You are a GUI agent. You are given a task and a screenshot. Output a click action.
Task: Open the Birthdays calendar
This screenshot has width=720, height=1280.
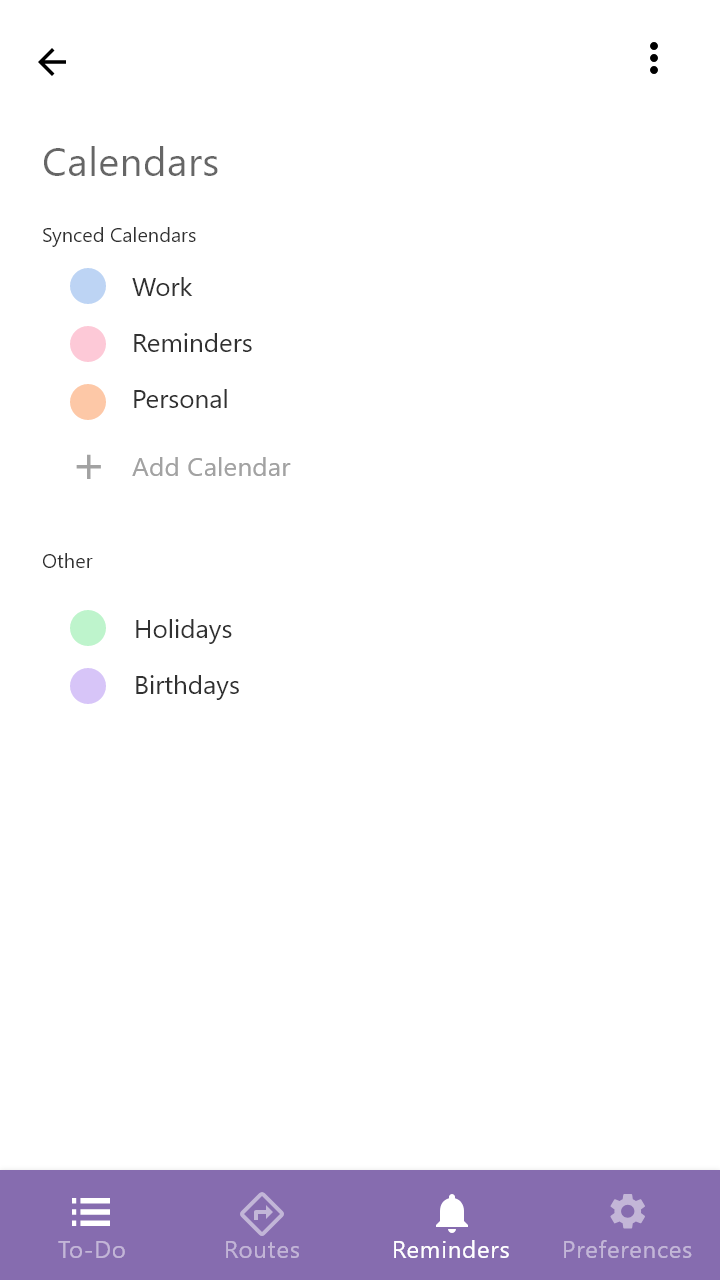pyautogui.click(x=186, y=685)
